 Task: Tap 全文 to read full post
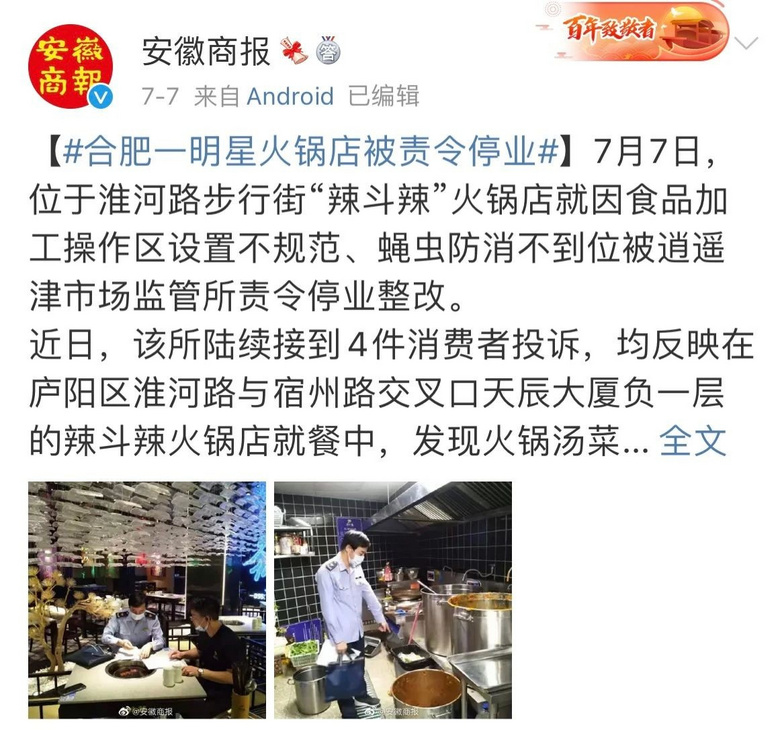click(x=693, y=441)
